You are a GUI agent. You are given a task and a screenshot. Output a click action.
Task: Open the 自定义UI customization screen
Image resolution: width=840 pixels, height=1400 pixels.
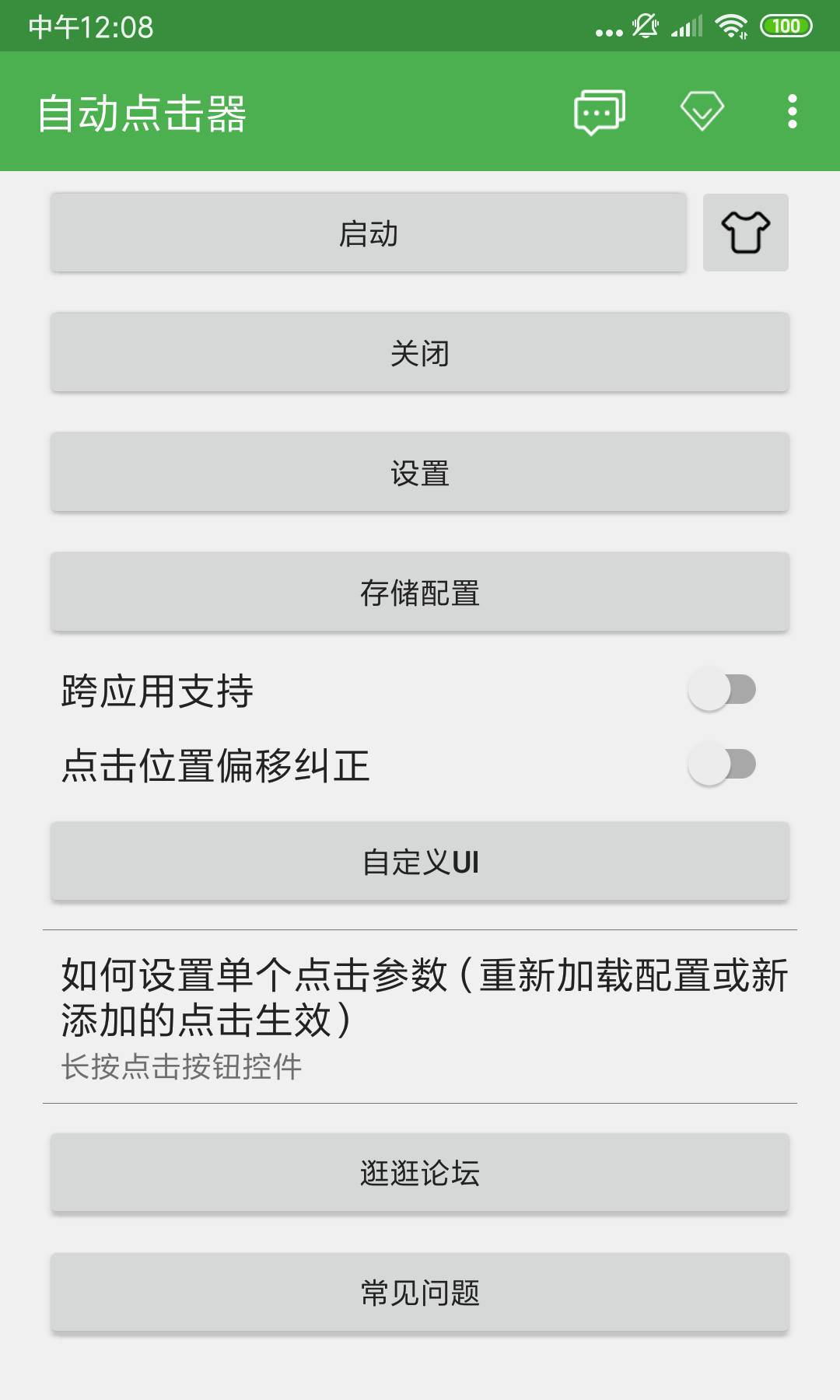point(419,862)
